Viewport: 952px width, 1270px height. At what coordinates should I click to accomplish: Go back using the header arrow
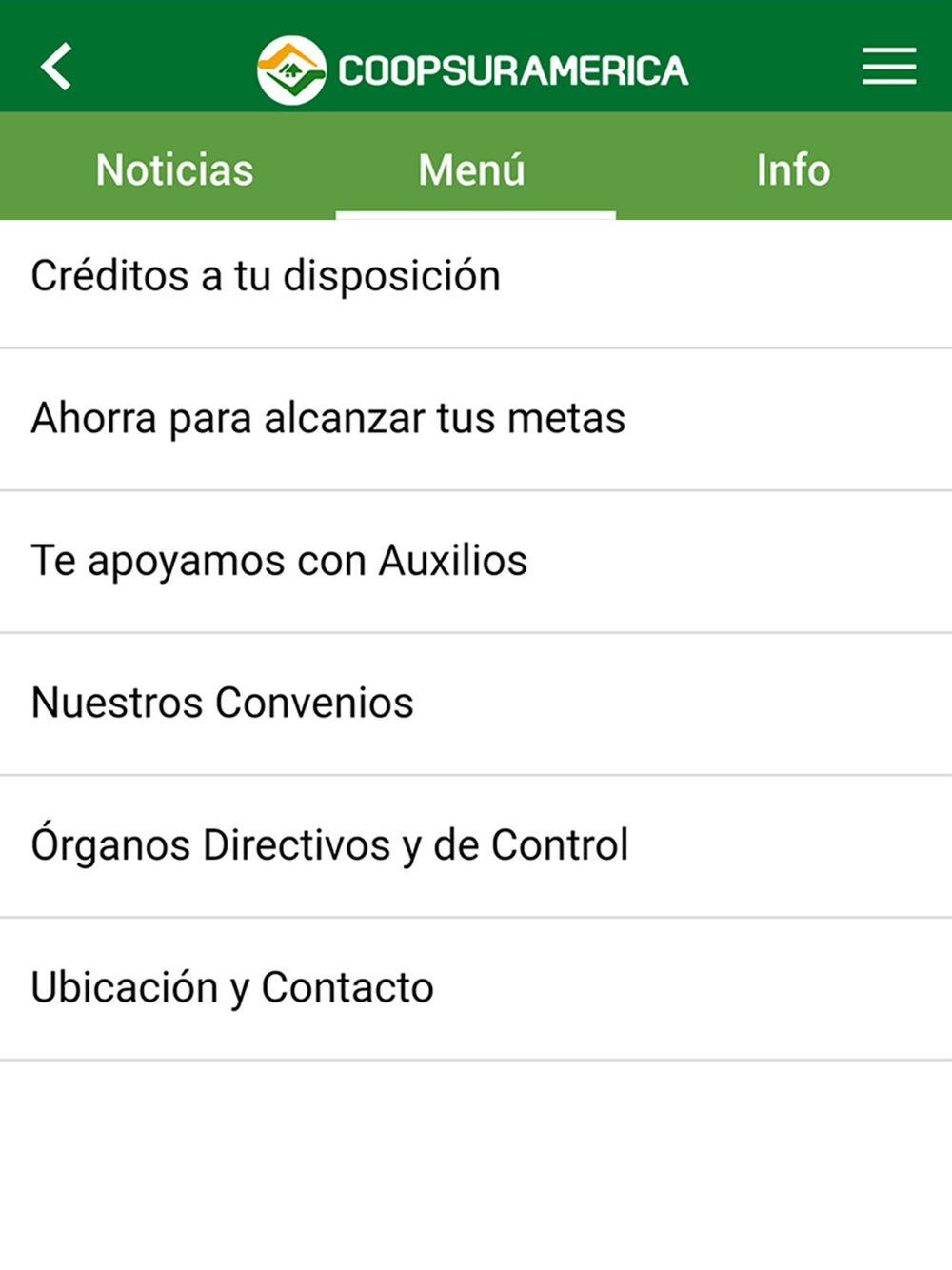click(x=56, y=67)
